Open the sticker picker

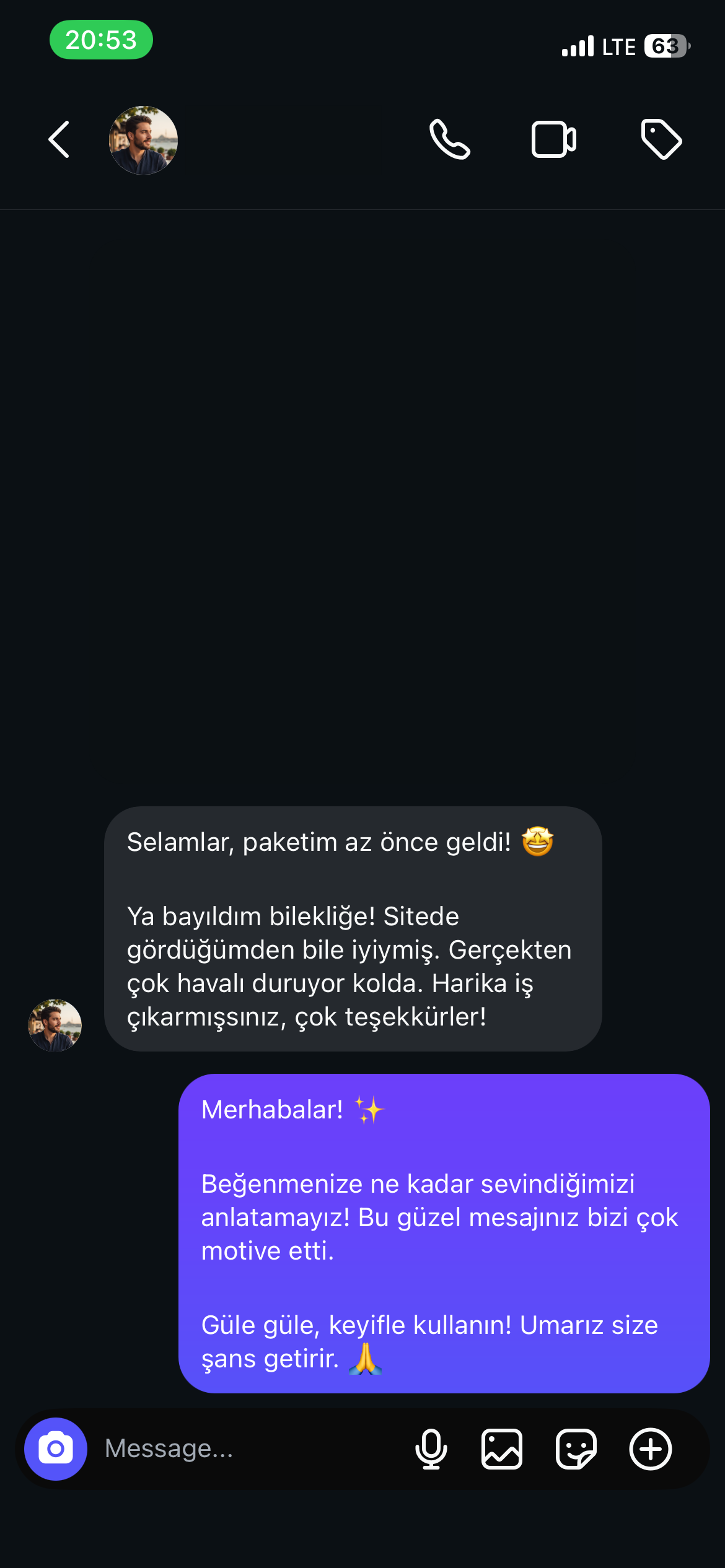pyautogui.click(x=576, y=1449)
